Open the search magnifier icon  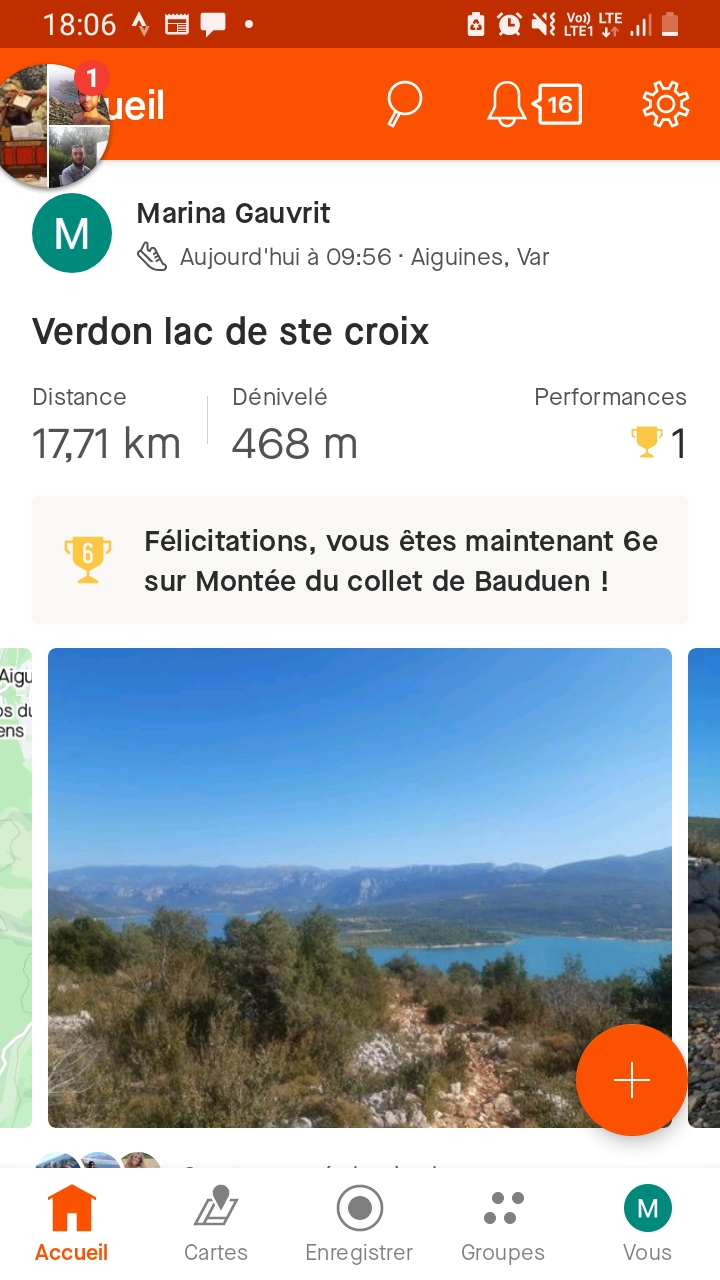coord(404,105)
